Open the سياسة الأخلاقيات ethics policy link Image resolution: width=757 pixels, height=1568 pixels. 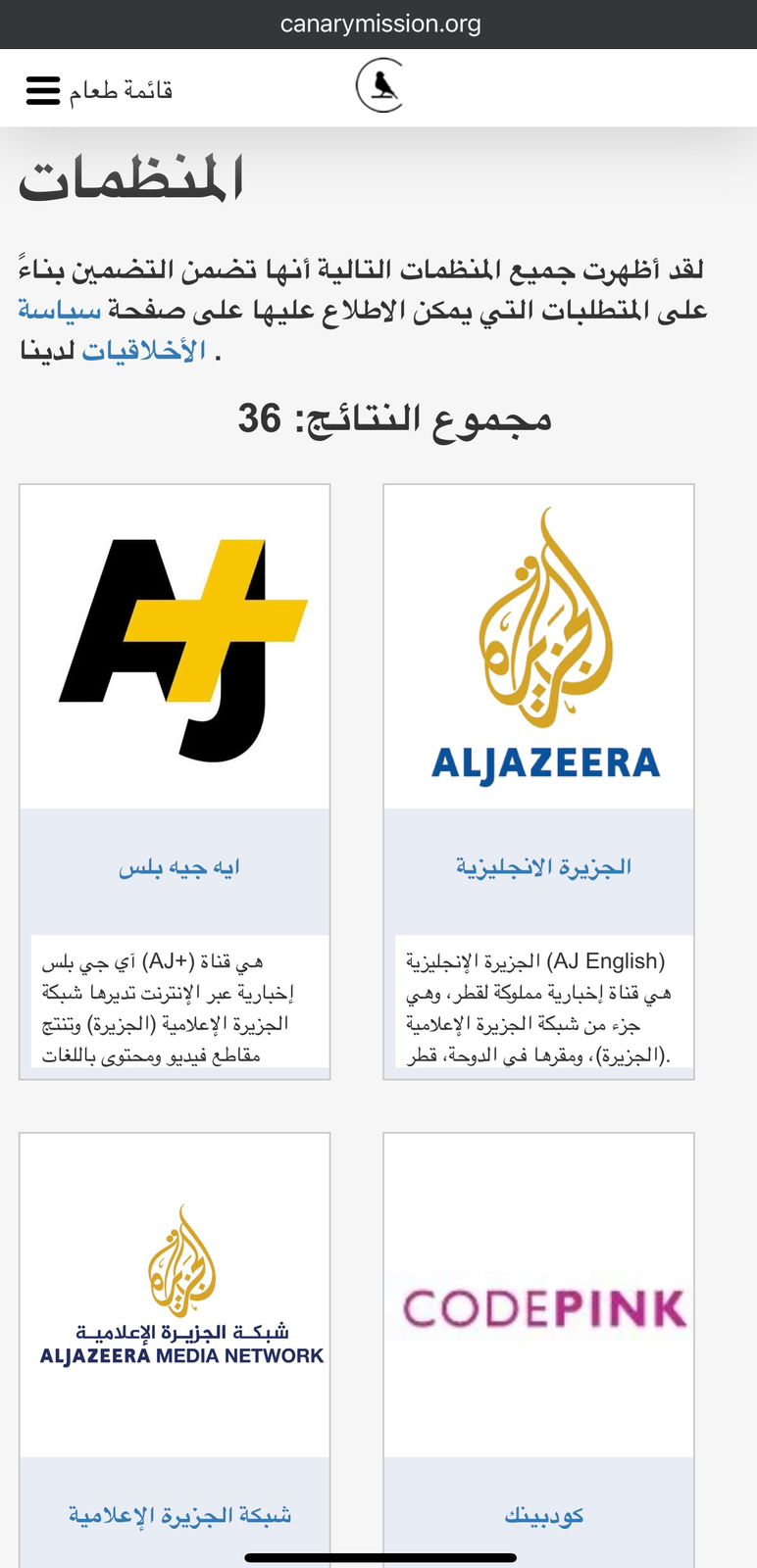coord(59,311)
